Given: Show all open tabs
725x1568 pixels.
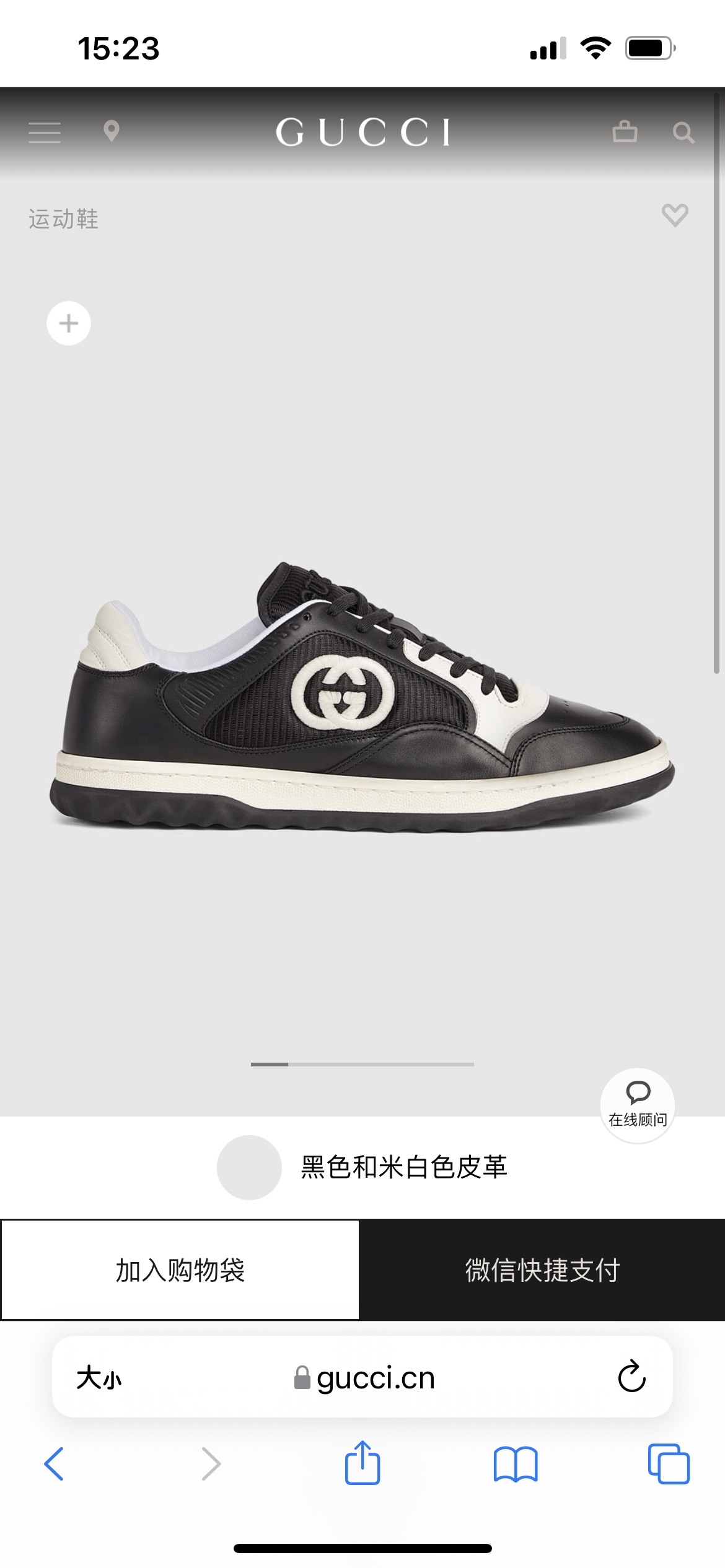Looking at the screenshot, I should point(668,1464).
